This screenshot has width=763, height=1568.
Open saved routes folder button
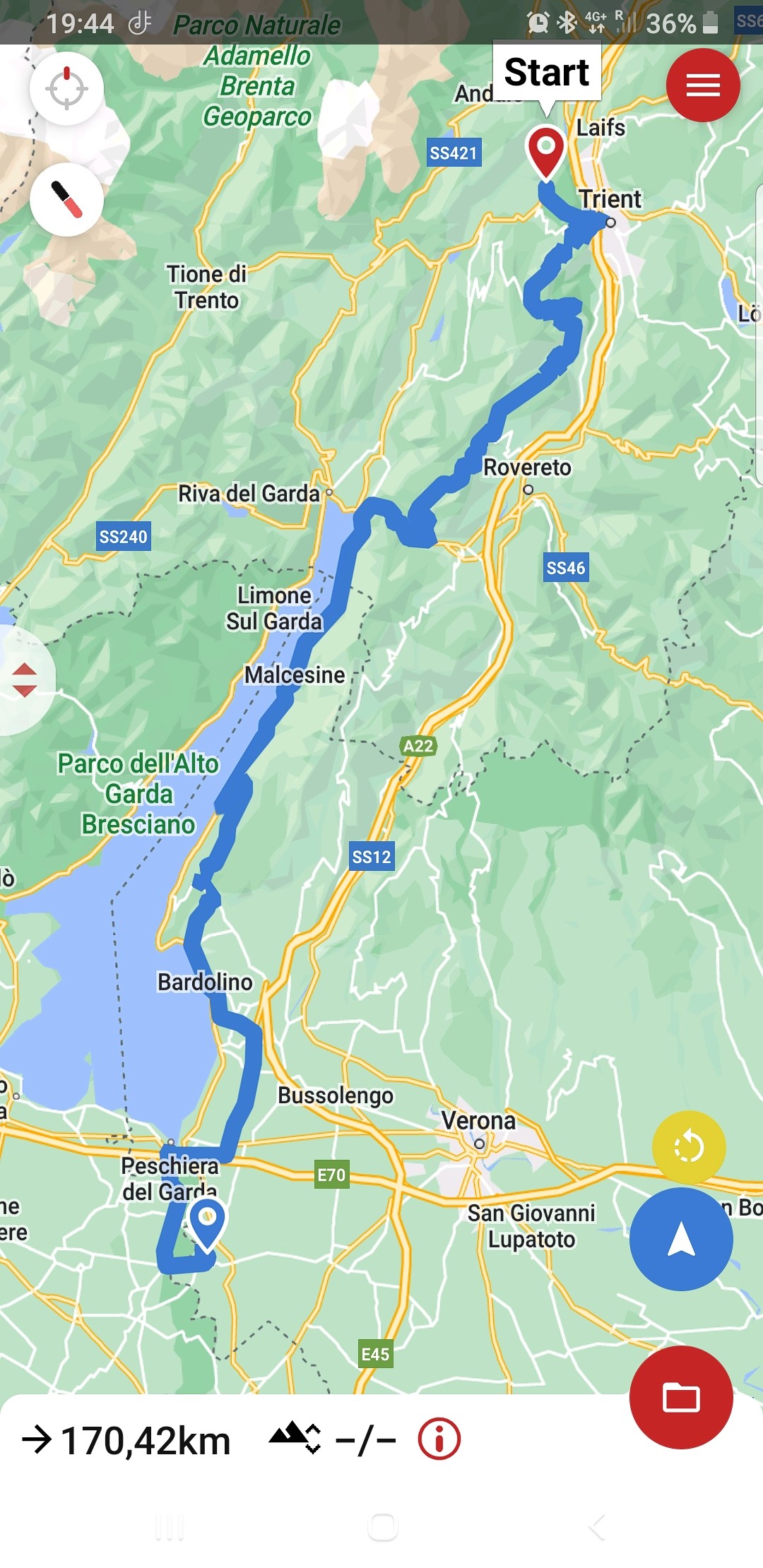(681, 1397)
